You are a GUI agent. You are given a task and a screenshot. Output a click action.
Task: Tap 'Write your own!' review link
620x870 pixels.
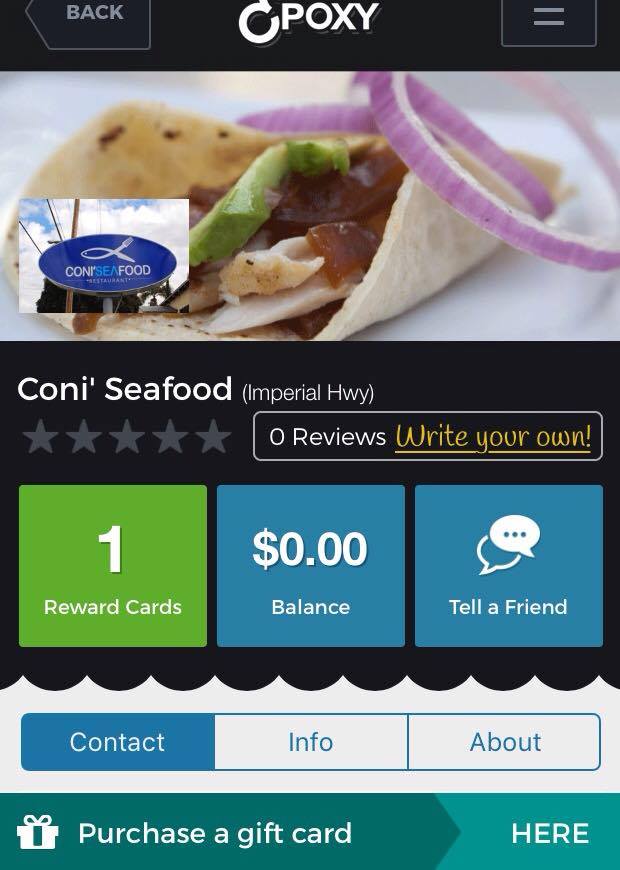[x=493, y=437]
